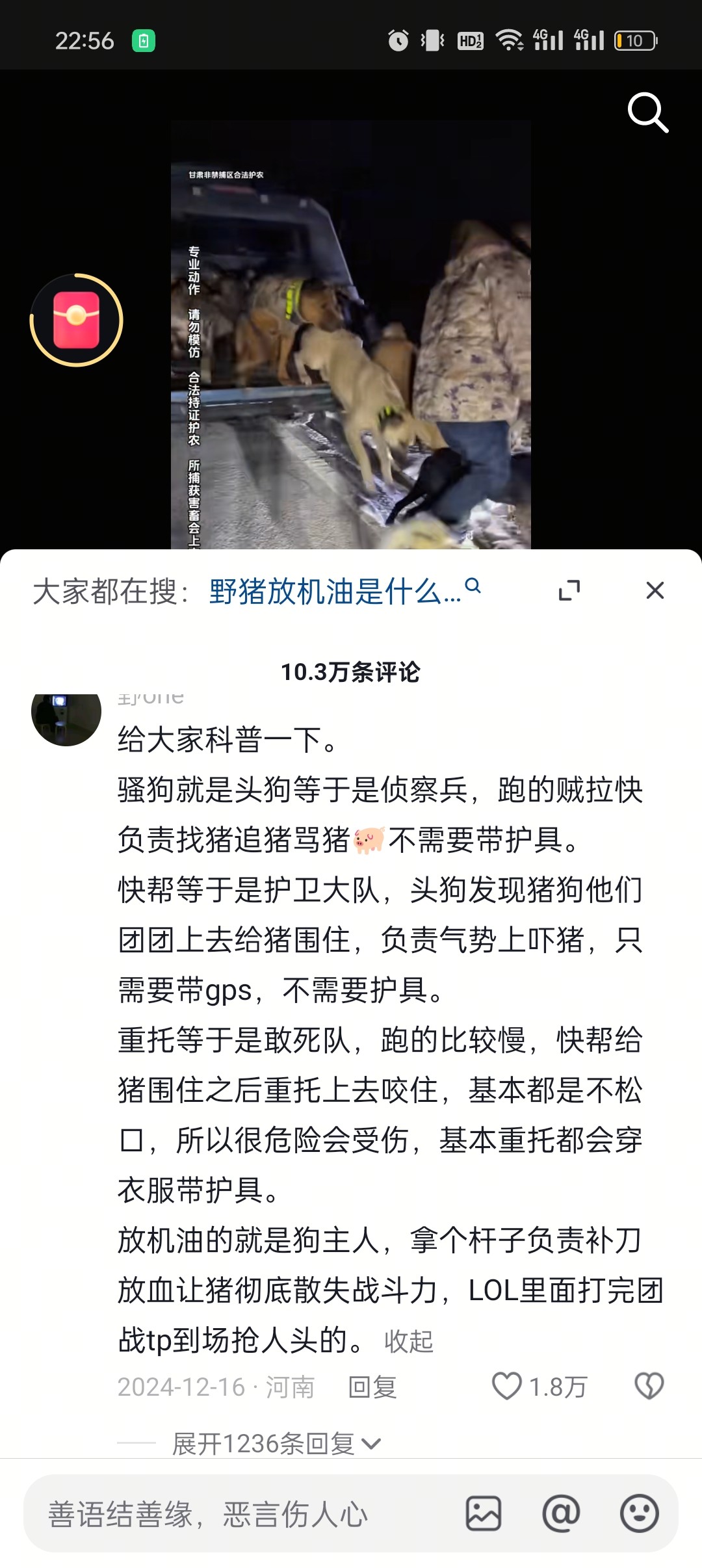Viewport: 702px width, 1568px height.
Task: Search the suggested query 野猪放机油是什么
Action: [x=344, y=591]
